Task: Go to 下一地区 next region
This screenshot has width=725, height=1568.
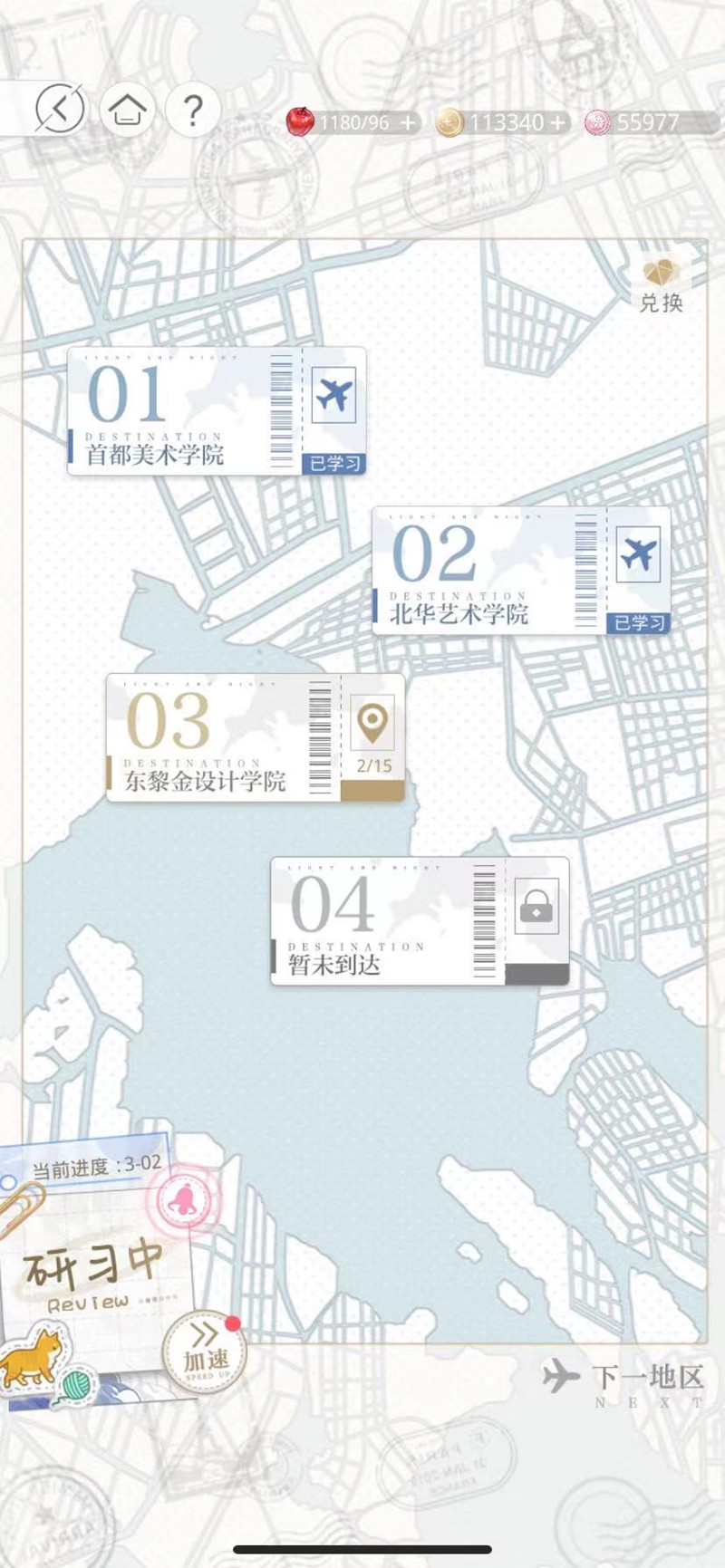Action: point(623,1380)
